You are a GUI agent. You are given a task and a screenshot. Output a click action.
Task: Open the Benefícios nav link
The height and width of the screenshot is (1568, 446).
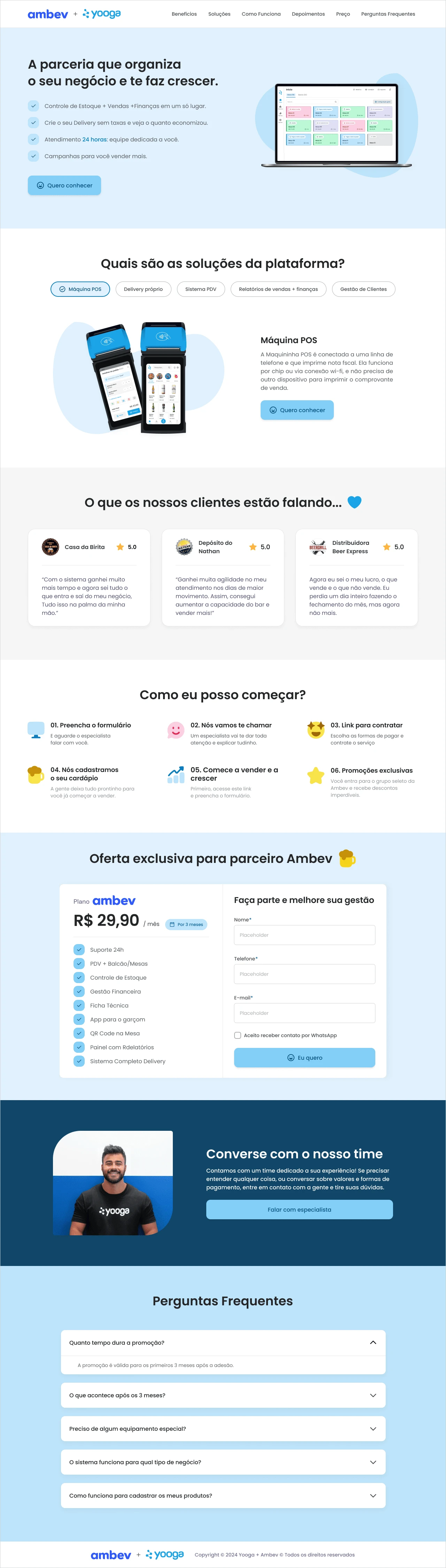coord(184,14)
